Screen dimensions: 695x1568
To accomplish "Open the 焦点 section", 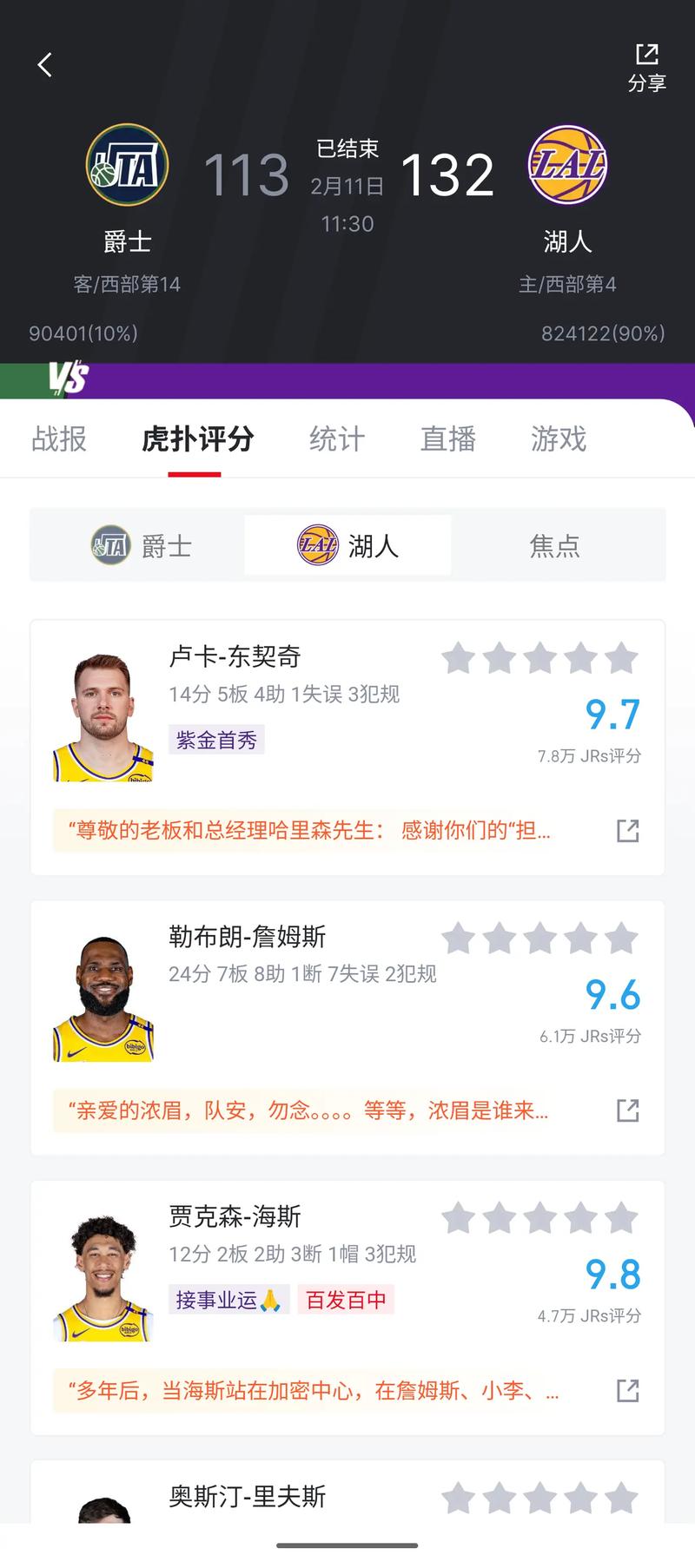I will click(x=556, y=544).
